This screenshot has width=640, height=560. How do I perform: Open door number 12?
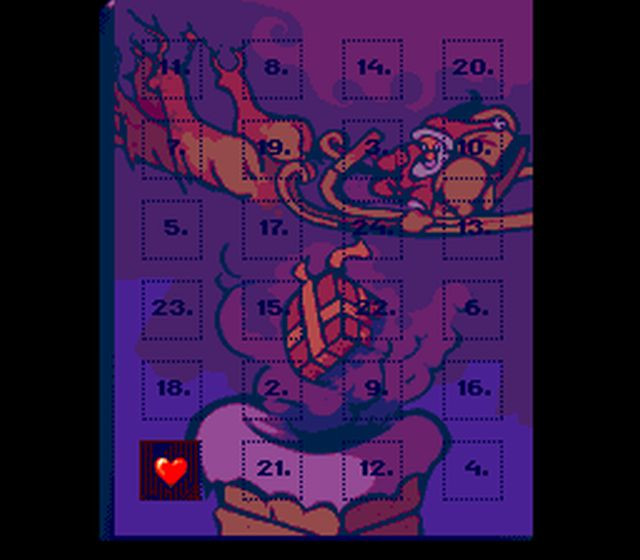[x=372, y=469]
